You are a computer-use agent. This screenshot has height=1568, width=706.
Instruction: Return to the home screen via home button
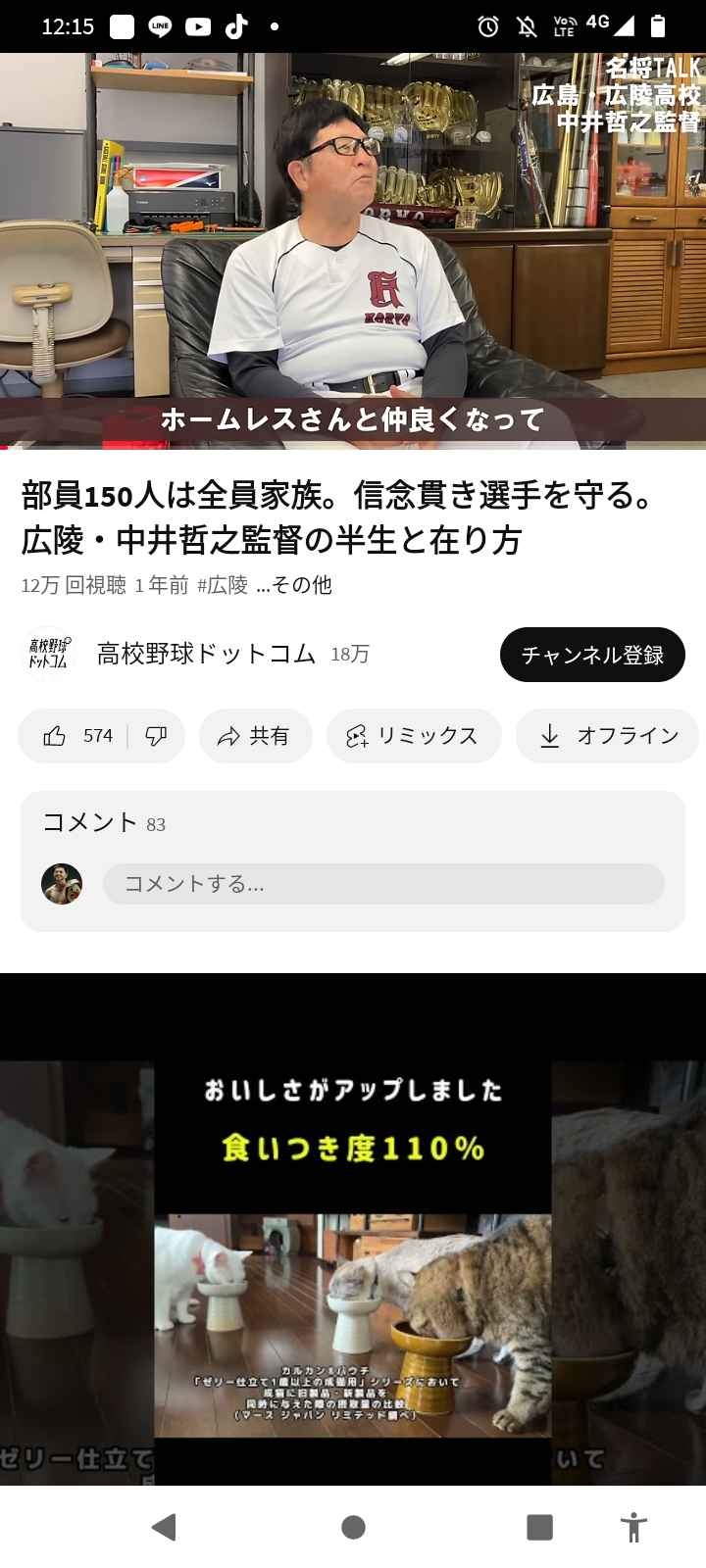point(353,1527)
